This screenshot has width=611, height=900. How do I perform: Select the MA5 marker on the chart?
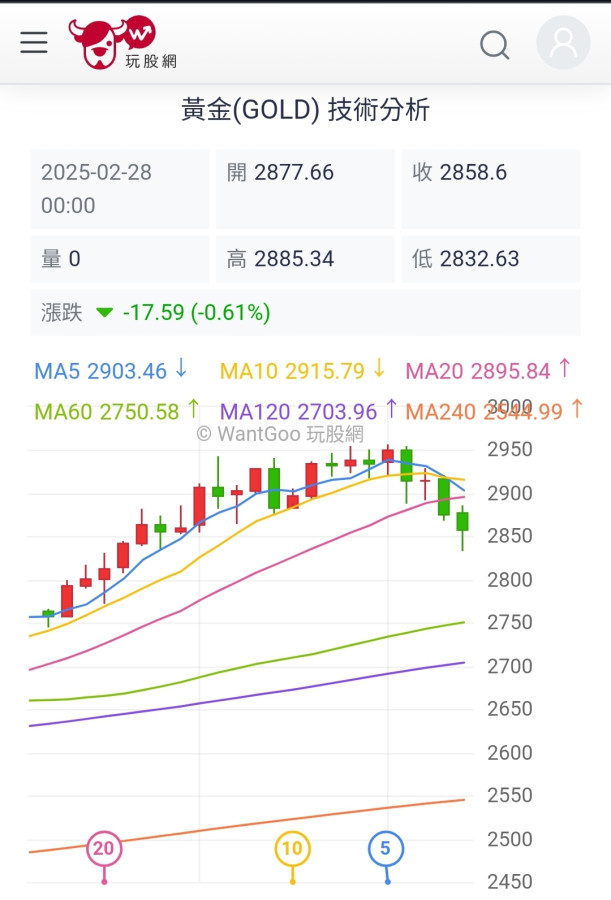point(386,849)
